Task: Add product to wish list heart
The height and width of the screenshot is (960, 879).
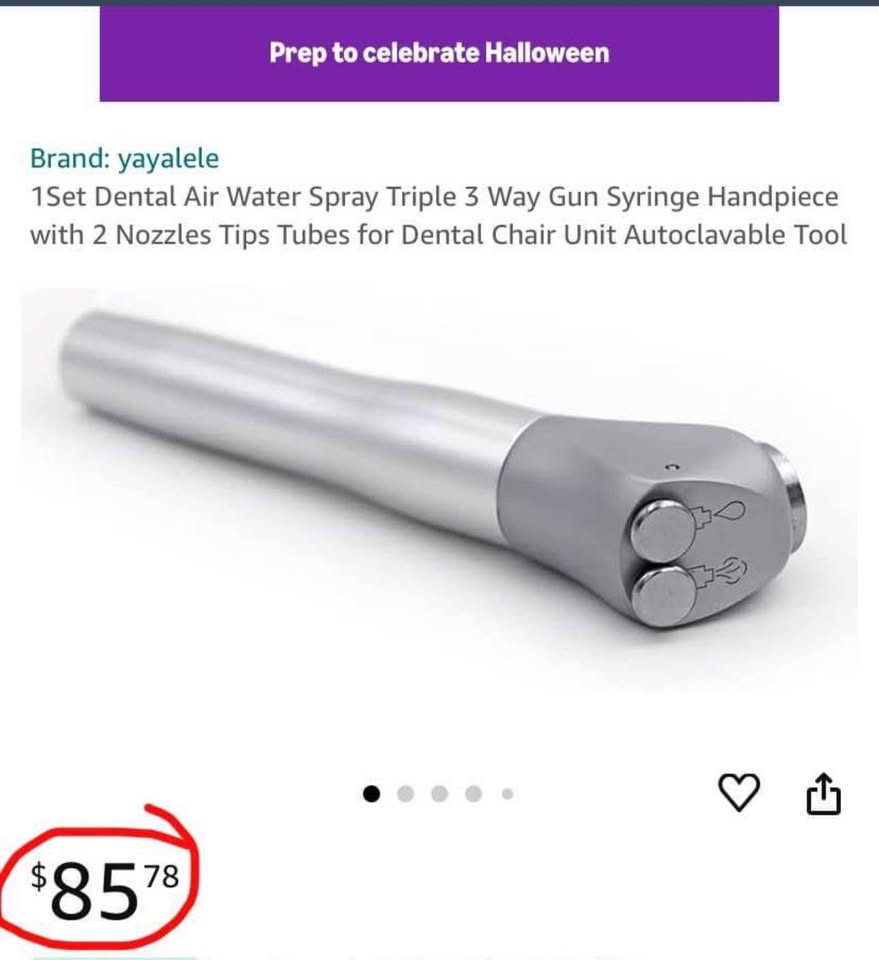Action: (x=739, y=793)
